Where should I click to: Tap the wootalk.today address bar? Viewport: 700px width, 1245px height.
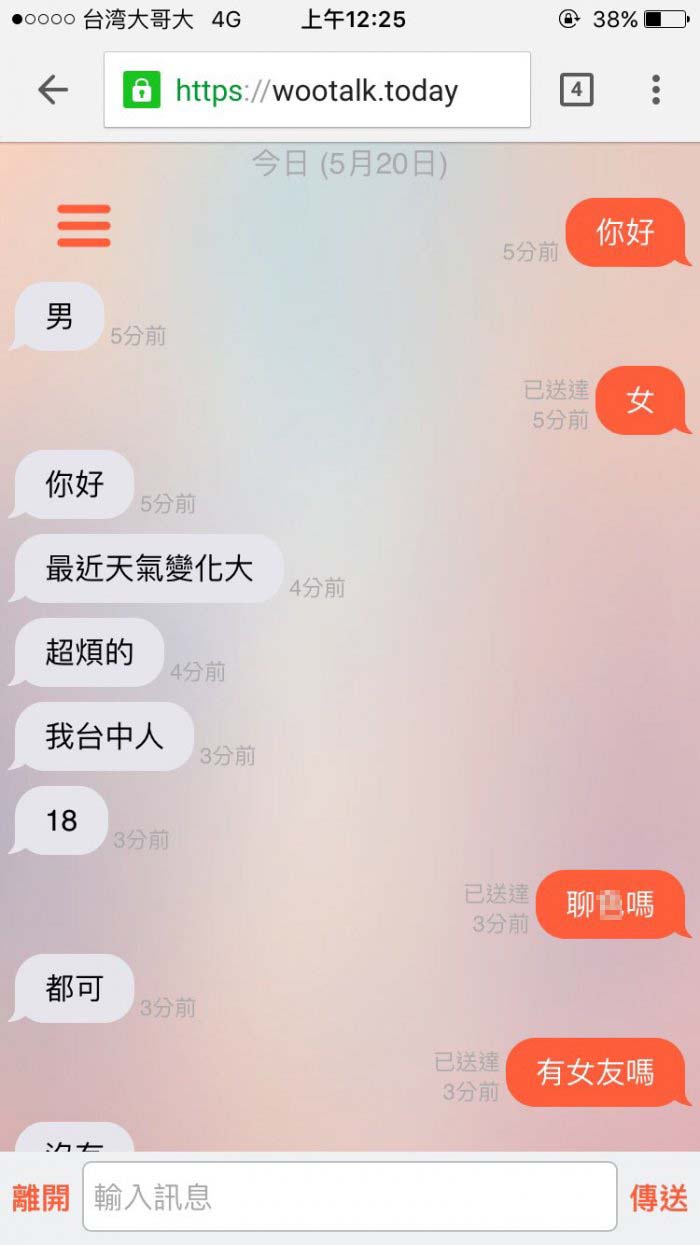click(317, 91)
